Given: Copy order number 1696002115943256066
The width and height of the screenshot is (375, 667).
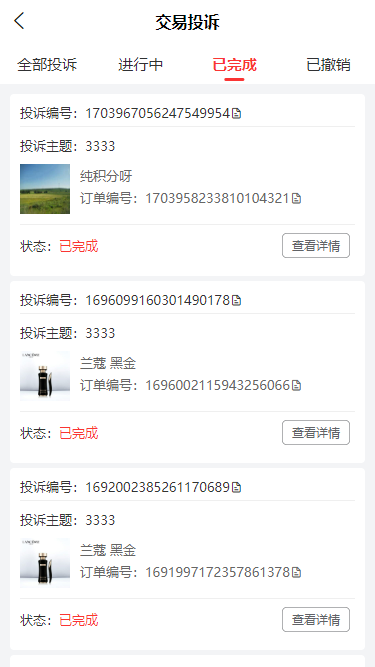Looking at the screenshot, I should point(296,385).
